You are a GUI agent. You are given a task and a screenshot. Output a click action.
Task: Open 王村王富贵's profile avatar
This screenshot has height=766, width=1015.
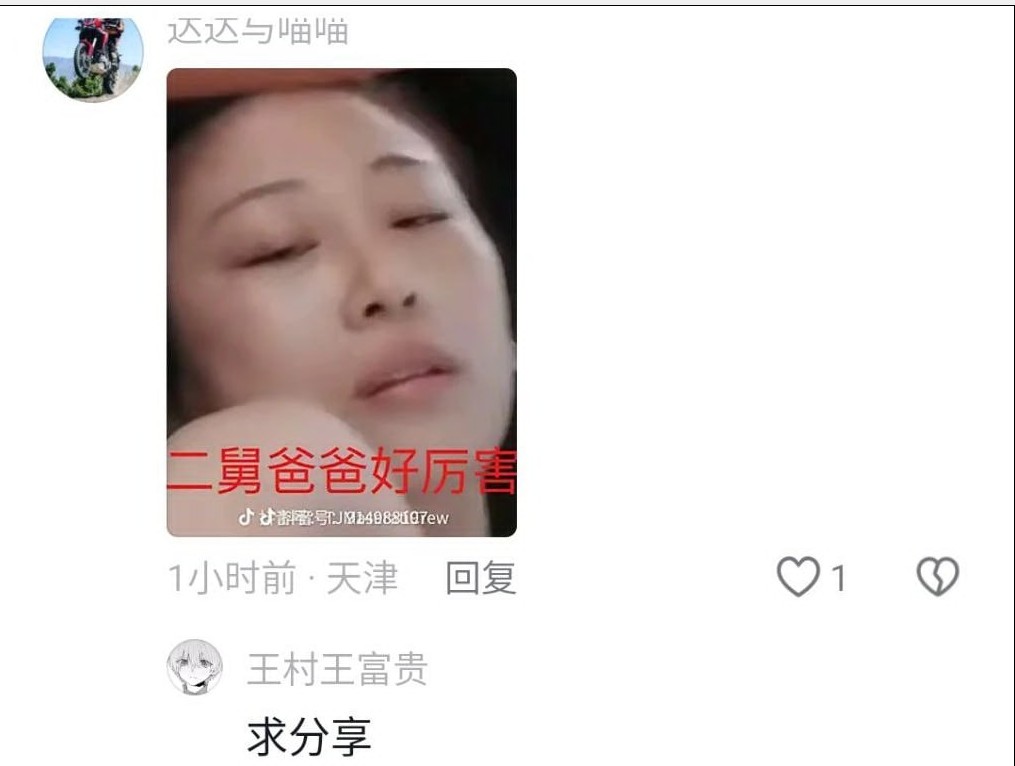(x=195, y=667)
